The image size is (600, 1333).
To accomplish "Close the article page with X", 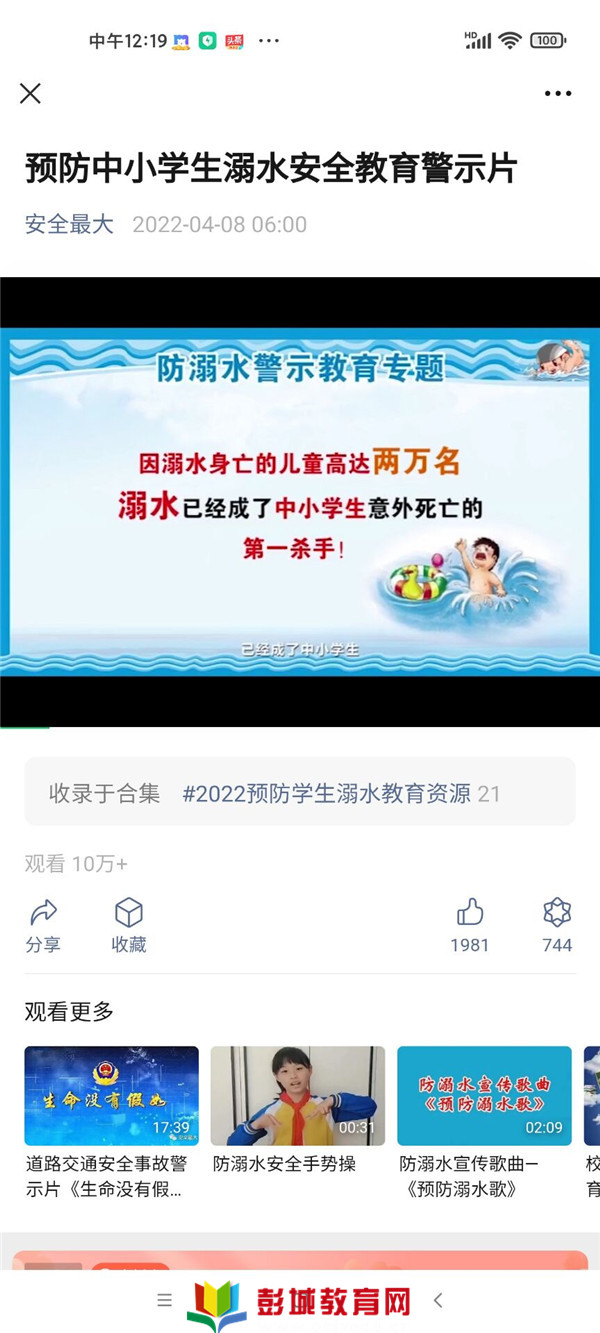I will pos(31,94).
